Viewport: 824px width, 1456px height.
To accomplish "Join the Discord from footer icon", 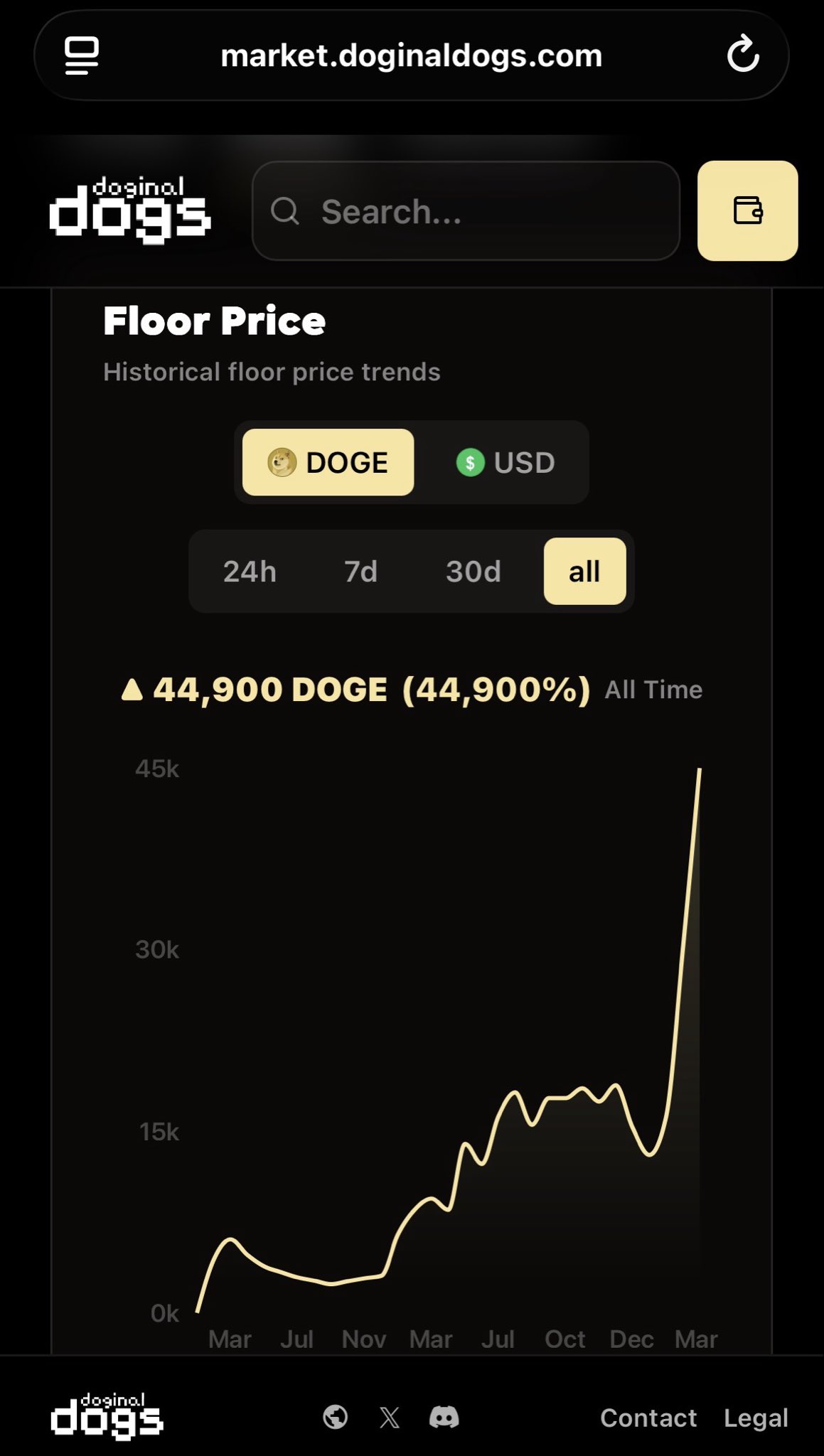I will tap(444, 1417).
